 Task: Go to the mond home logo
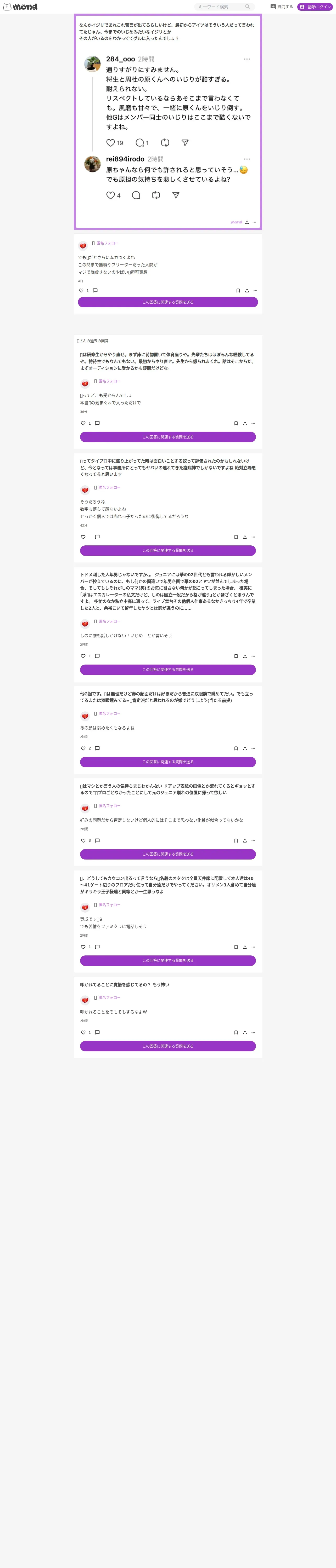point(20,7)
